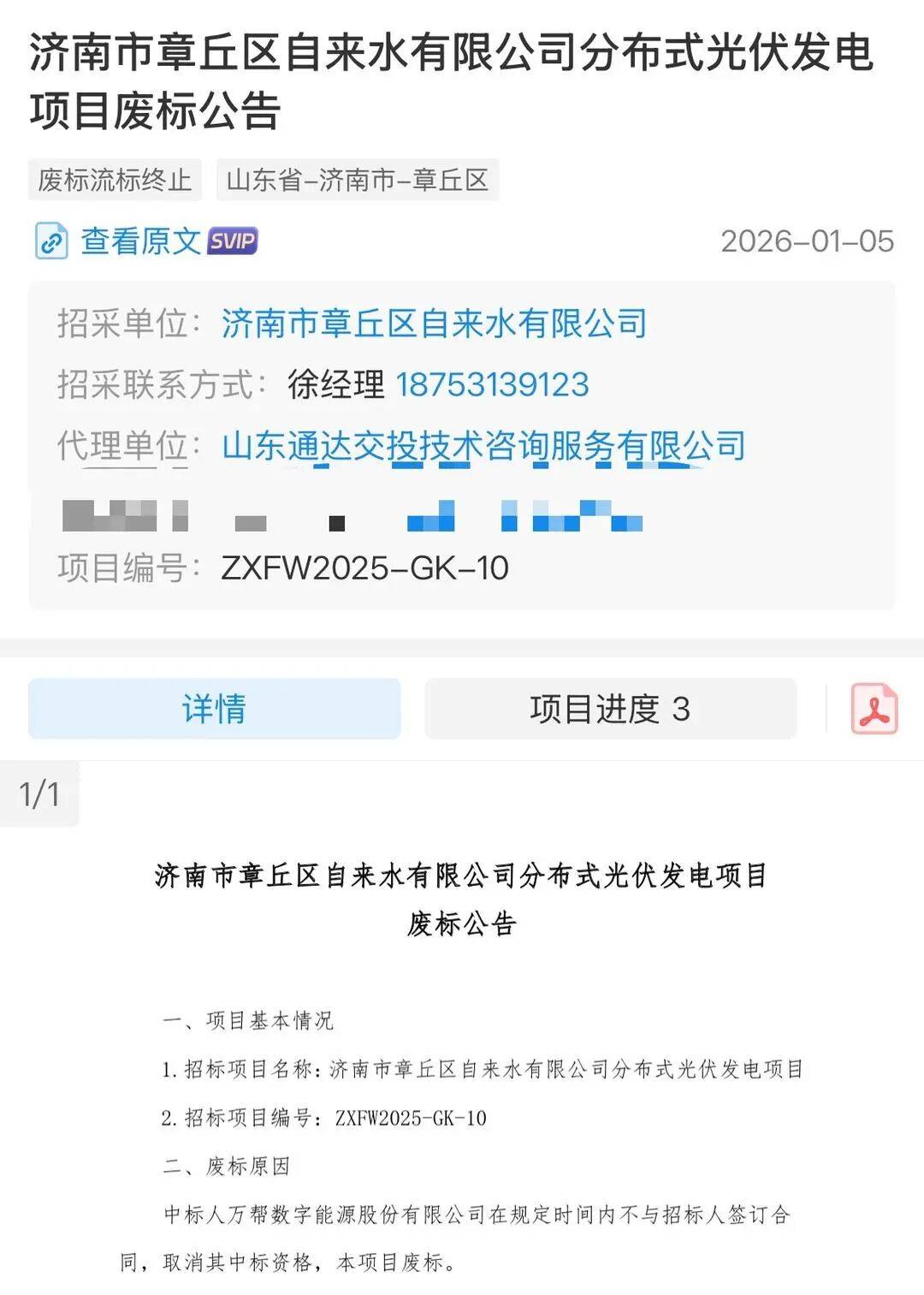Select the 详情 tab
This screenshot has height=1295, width=924.
coord(214,709)
